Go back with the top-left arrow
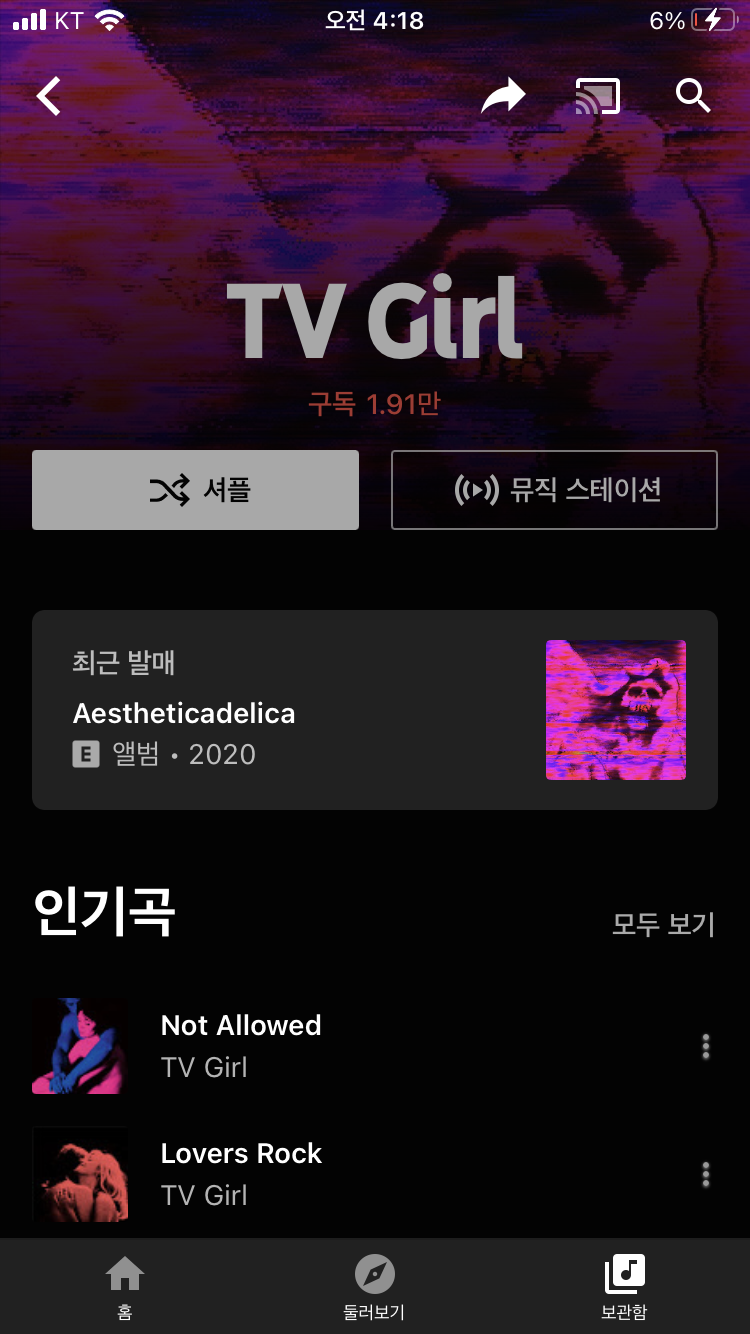 (49, 97)
